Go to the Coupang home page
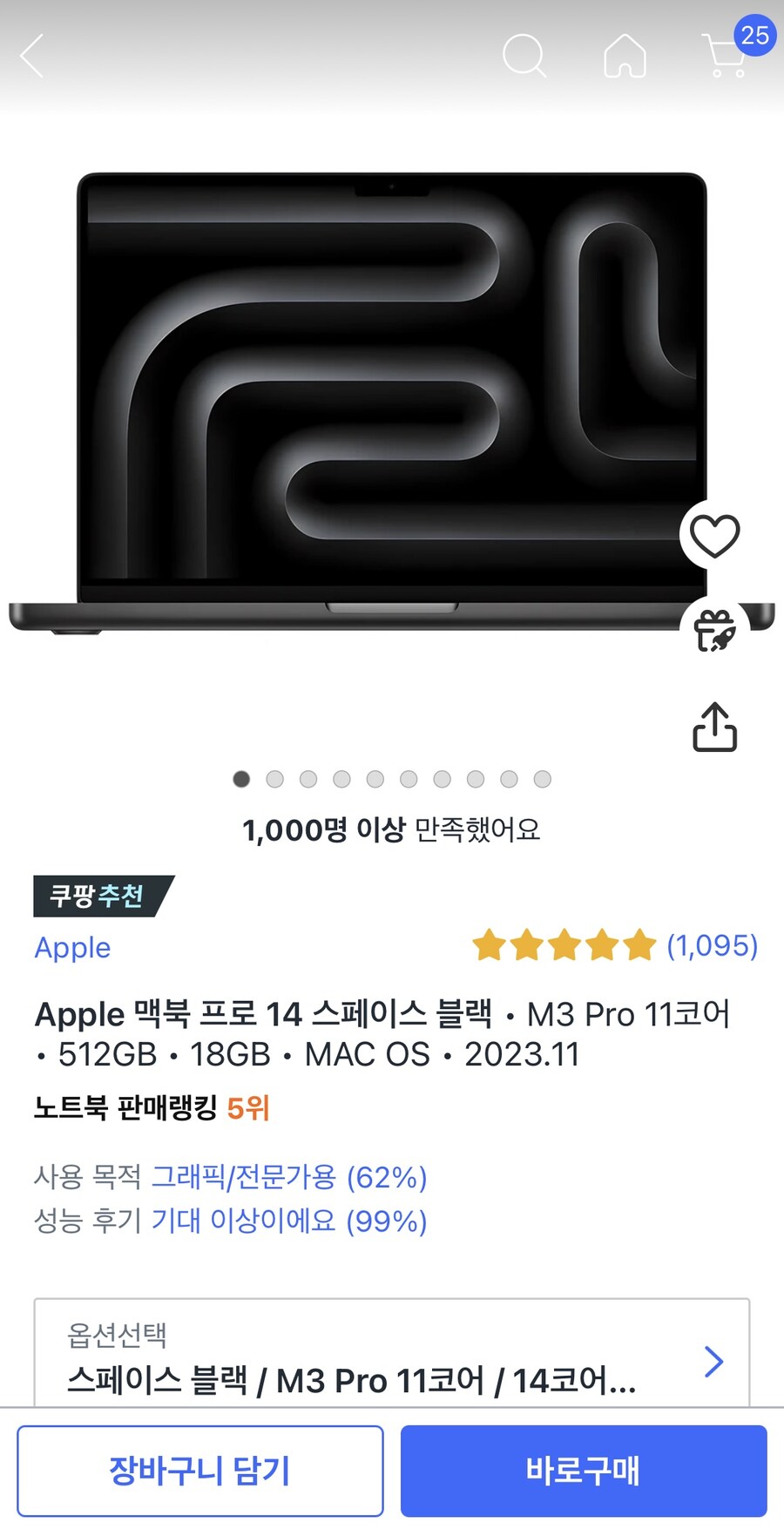 click(x=625, y=57)
